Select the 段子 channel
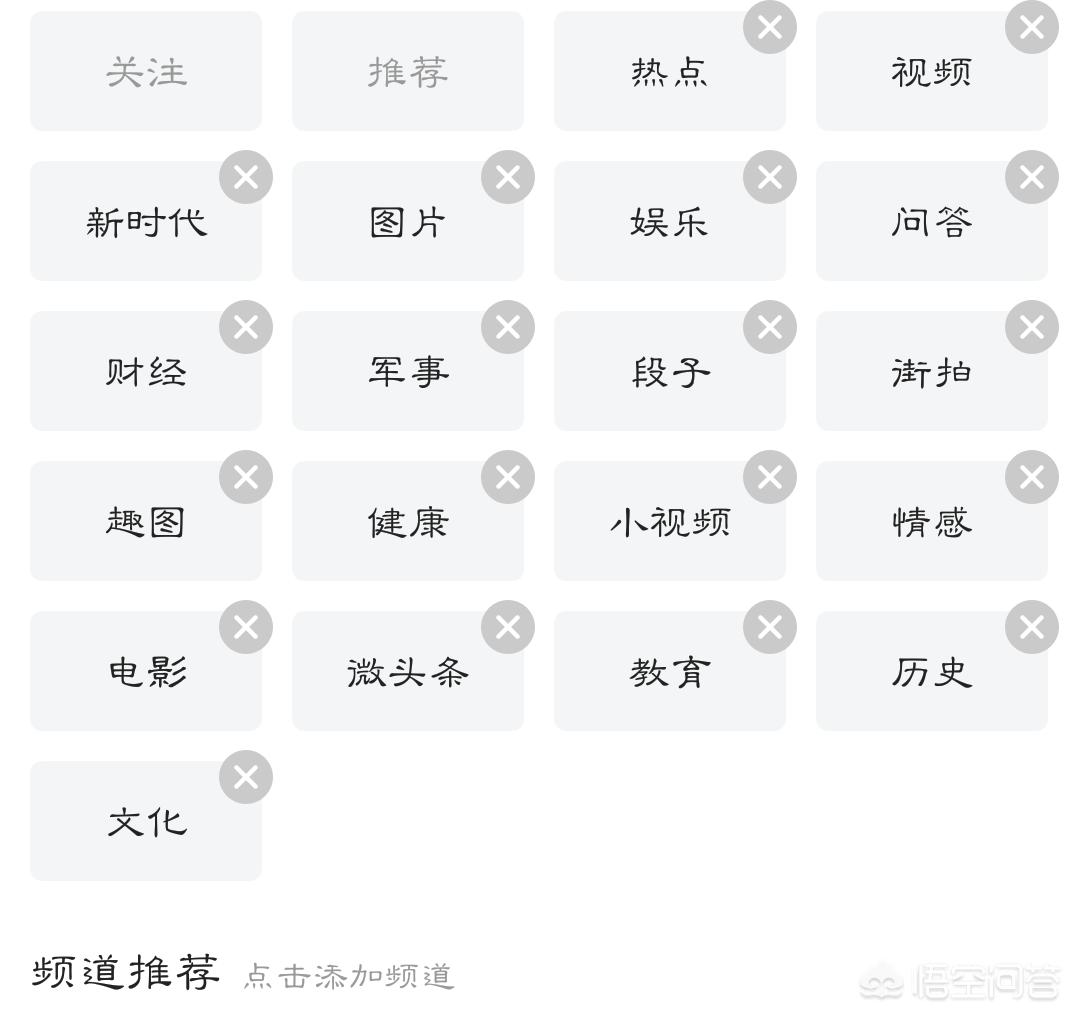1080x1020 pixels. coord(669,371)
